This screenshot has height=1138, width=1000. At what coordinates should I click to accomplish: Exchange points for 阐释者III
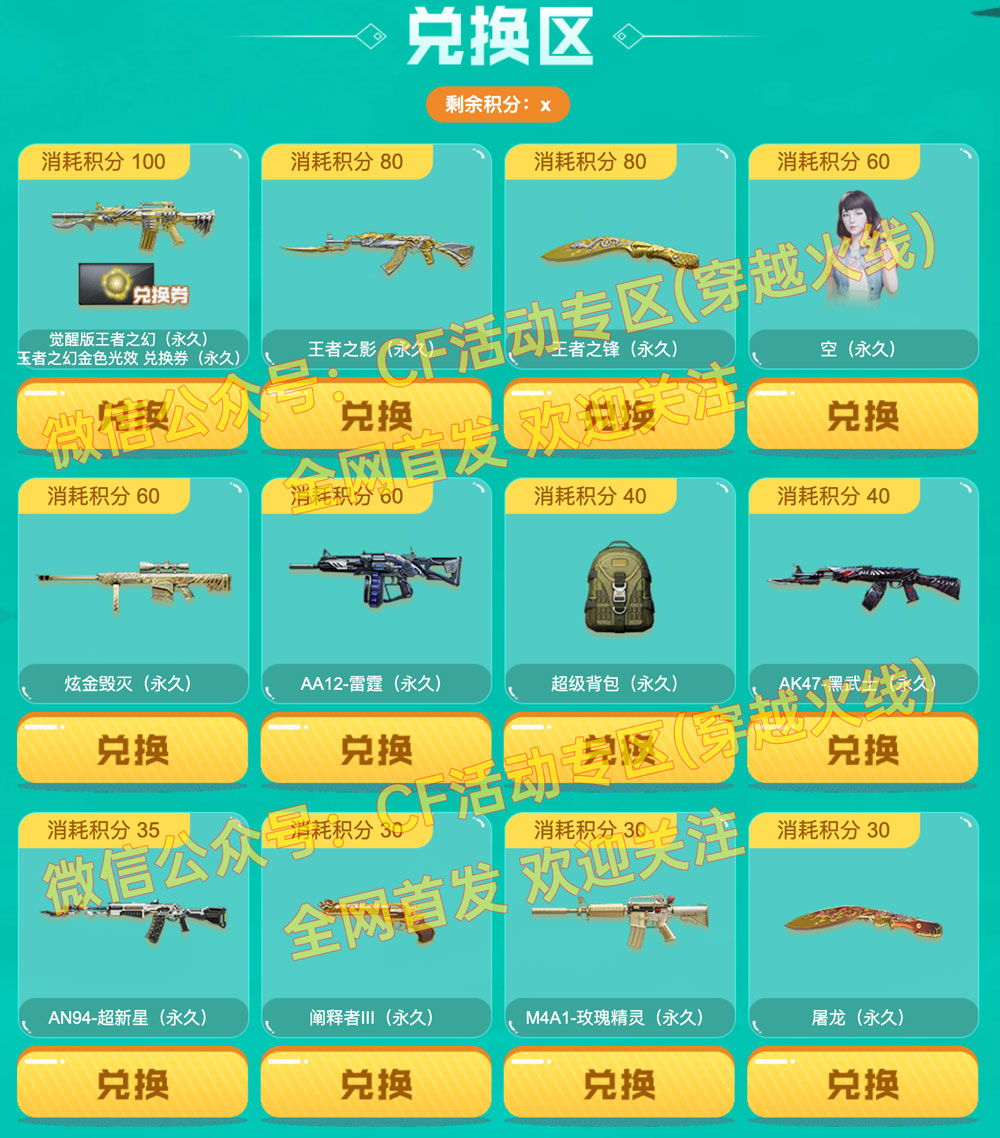[x=376, y=1082]
